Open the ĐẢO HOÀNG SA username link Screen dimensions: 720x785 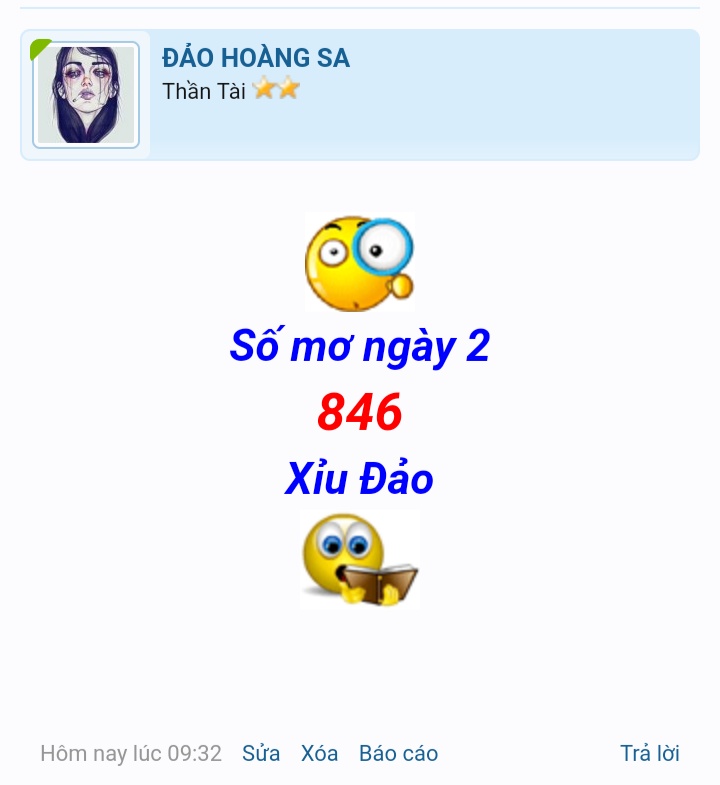click(x=256, y=58)
